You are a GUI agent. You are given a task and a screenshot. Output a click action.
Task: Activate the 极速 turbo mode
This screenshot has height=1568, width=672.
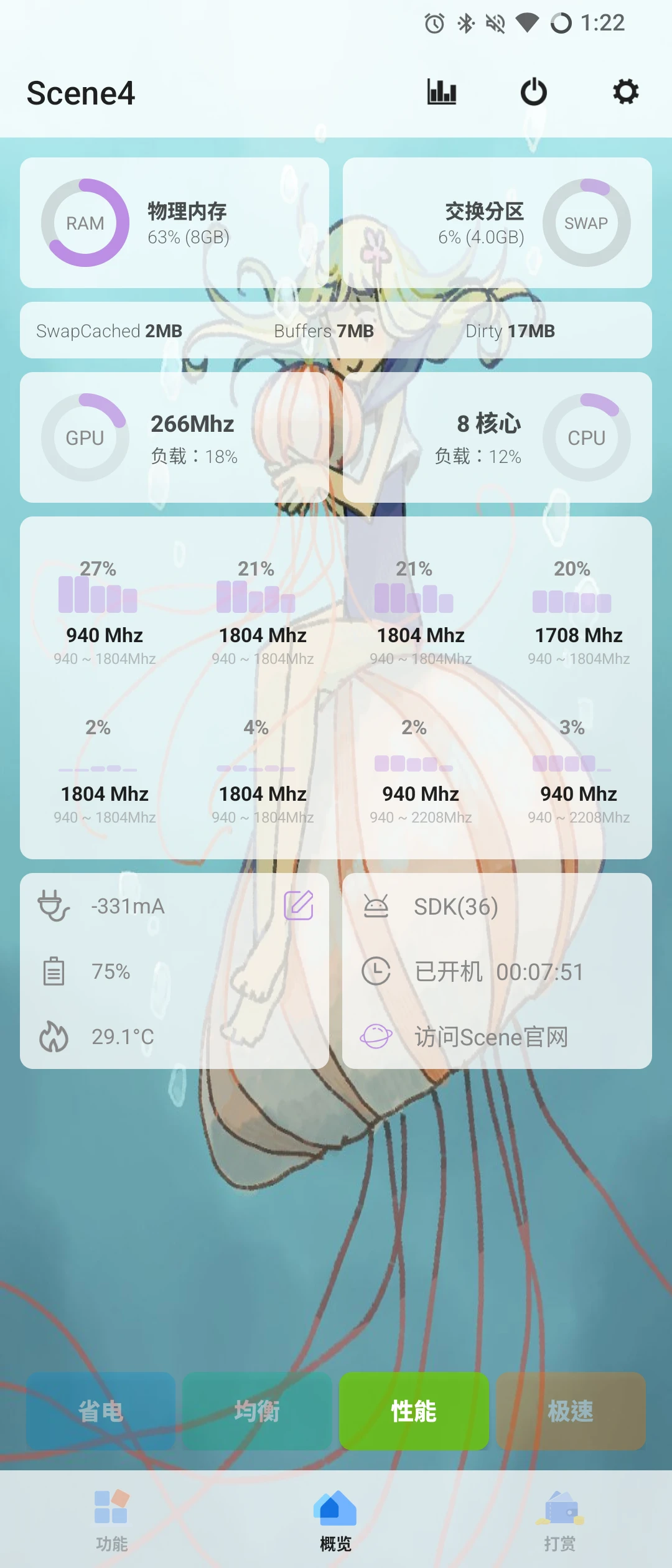click(x=571, y=1411)
